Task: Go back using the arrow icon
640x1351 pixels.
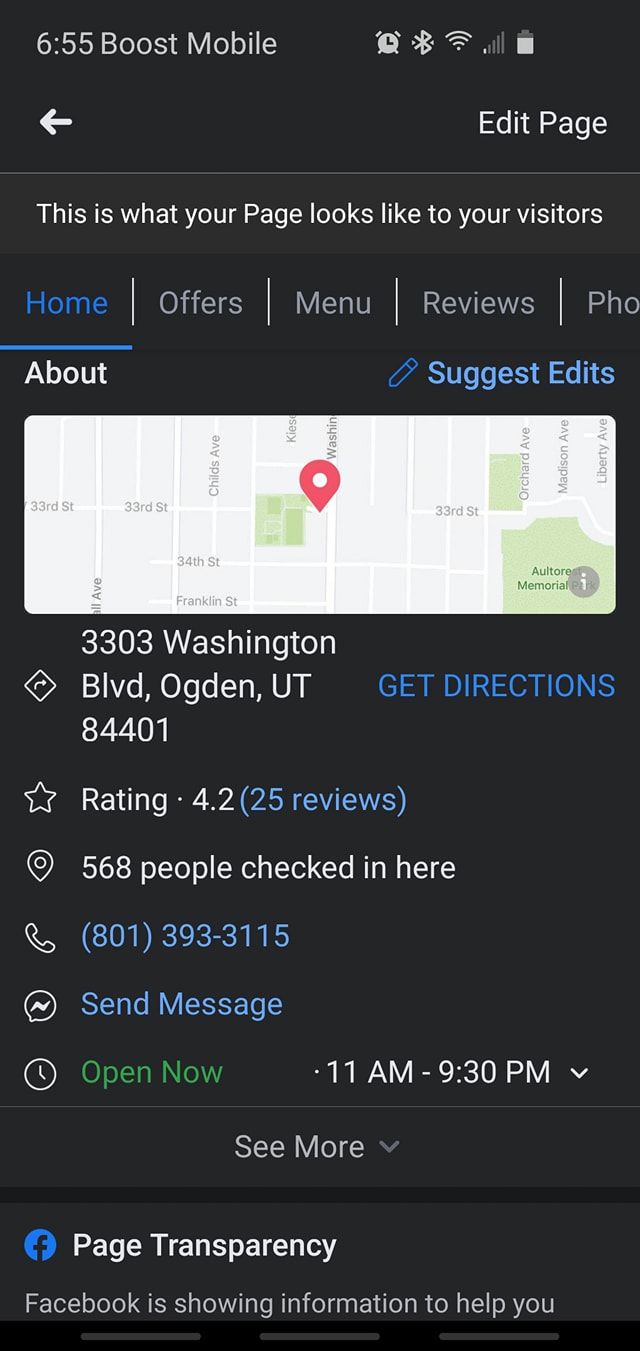Action: coord(56,123)
